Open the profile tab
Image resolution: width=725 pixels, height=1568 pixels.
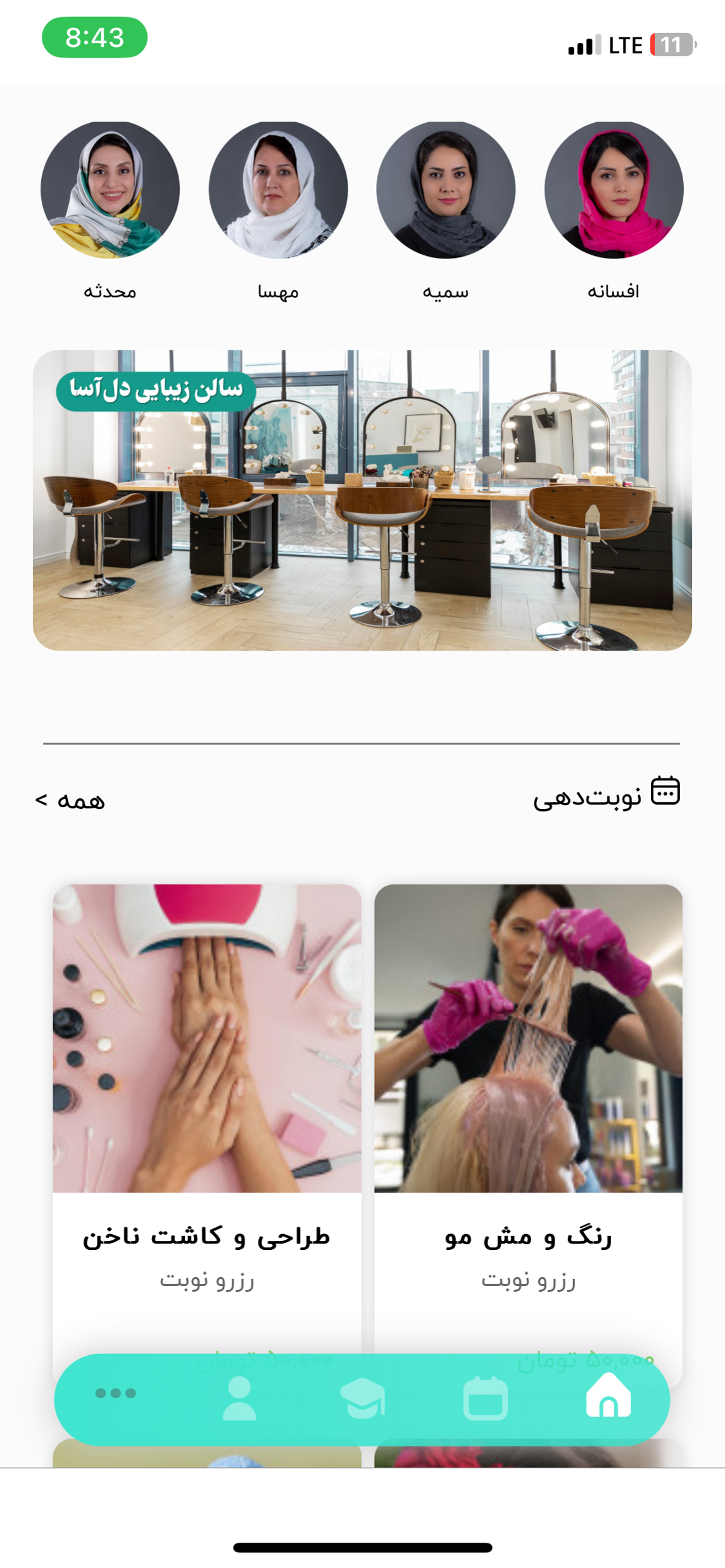[239, 1398]
